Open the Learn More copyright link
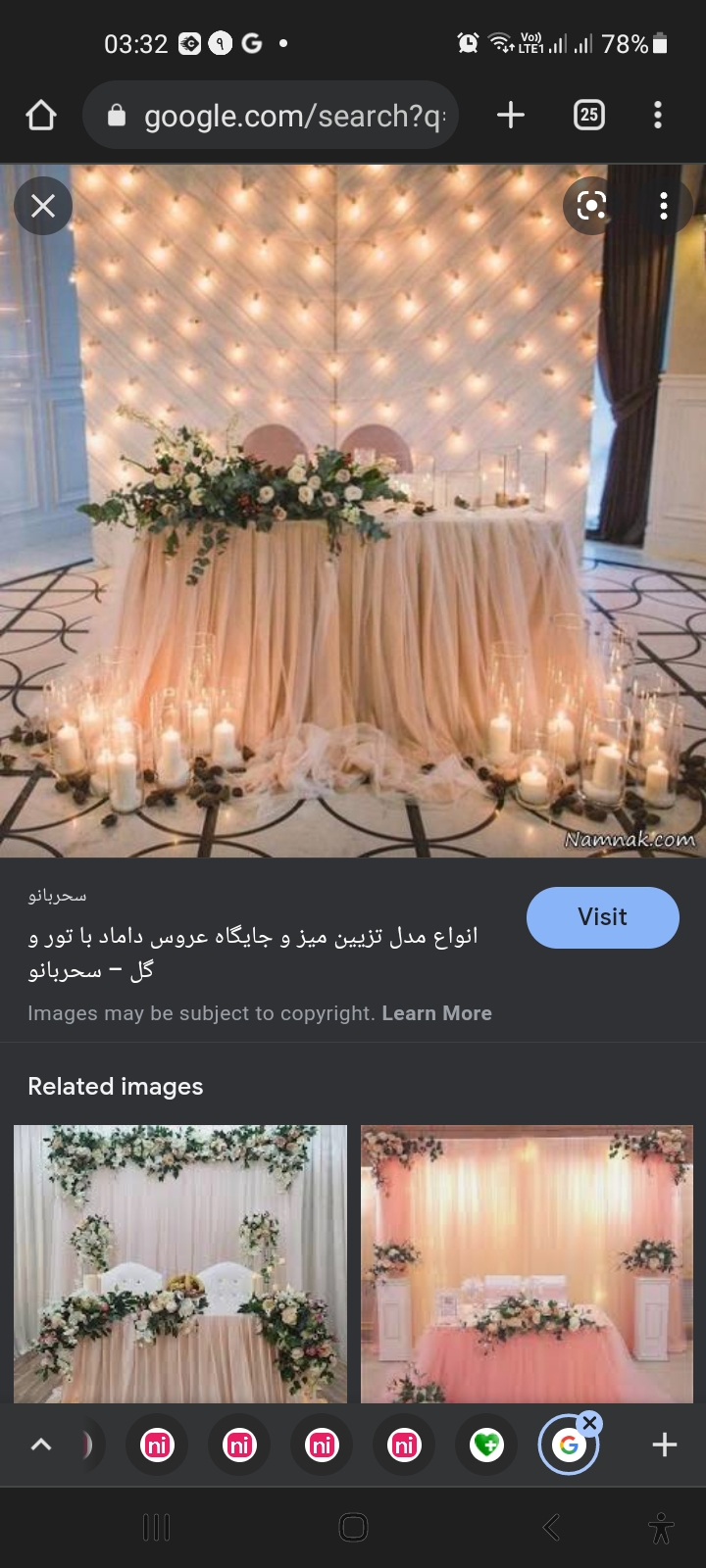The height and width of the screenshot is (1568, 706). click(436, 1013)
